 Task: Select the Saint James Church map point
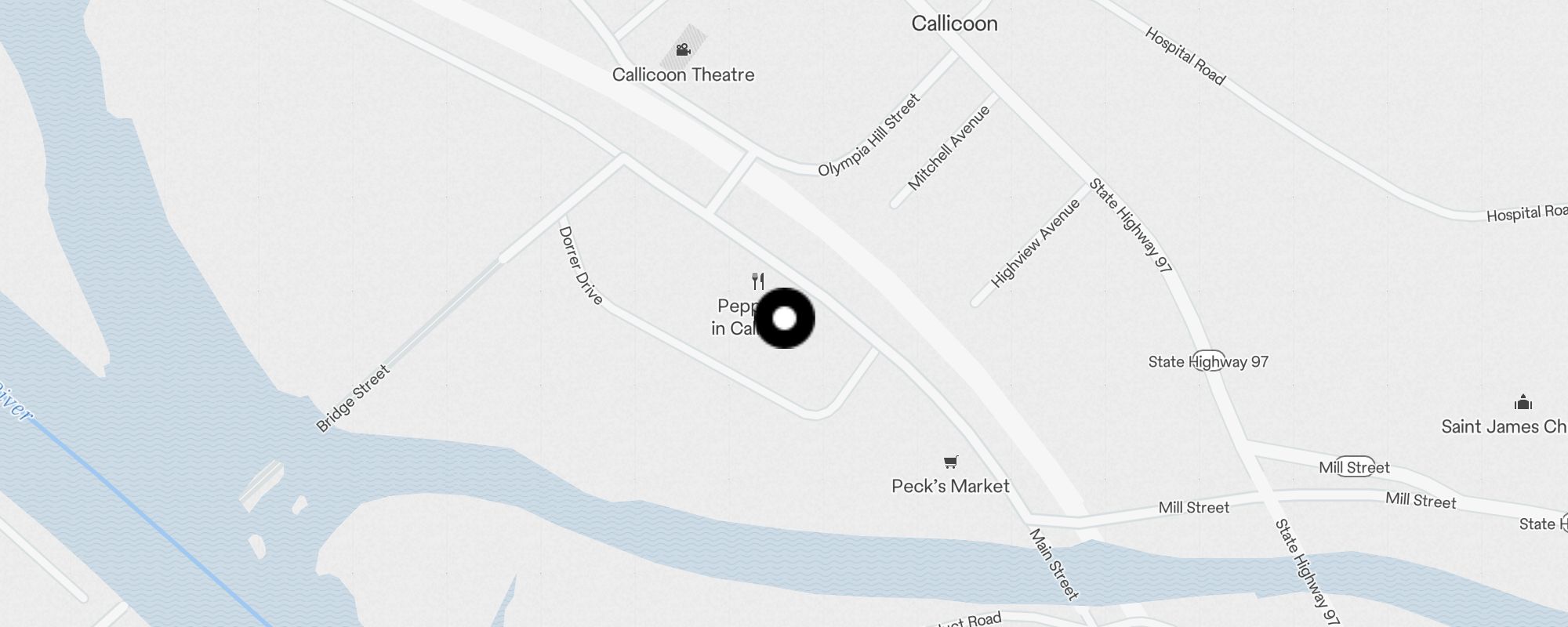1523,404
